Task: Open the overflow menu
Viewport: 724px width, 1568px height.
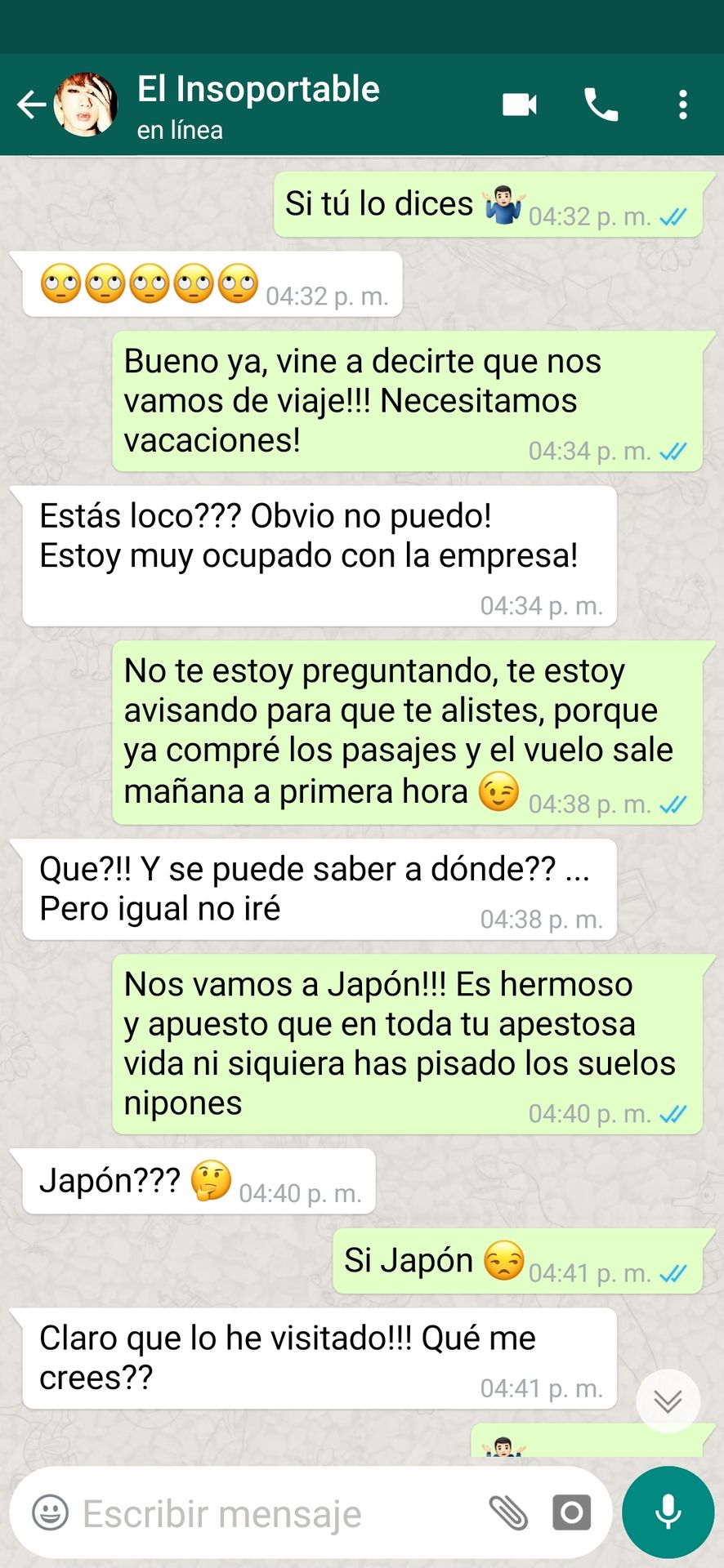Action: coord(683,105)
